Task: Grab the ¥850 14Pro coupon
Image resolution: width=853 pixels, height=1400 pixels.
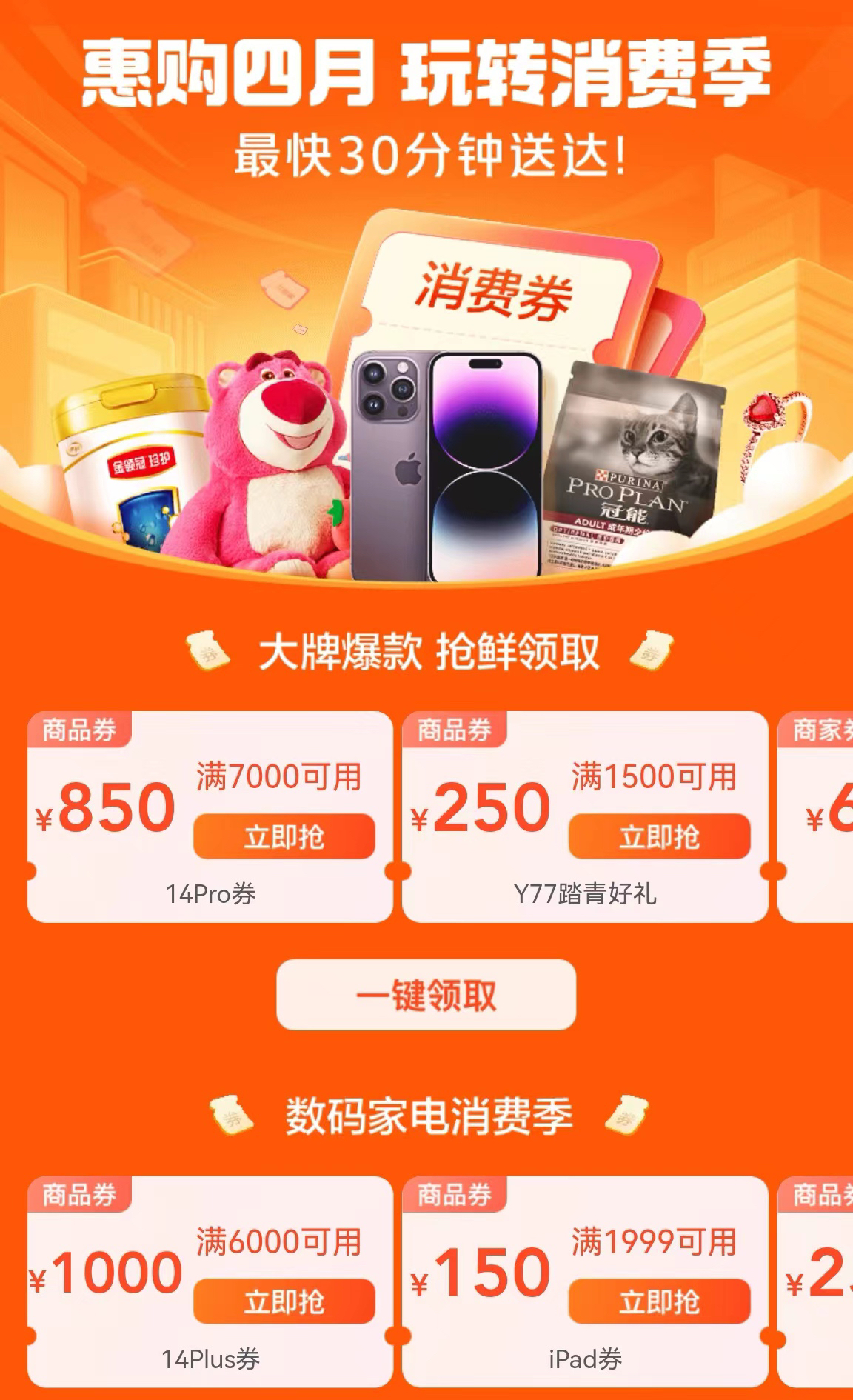Action: [x=284, y=837]
